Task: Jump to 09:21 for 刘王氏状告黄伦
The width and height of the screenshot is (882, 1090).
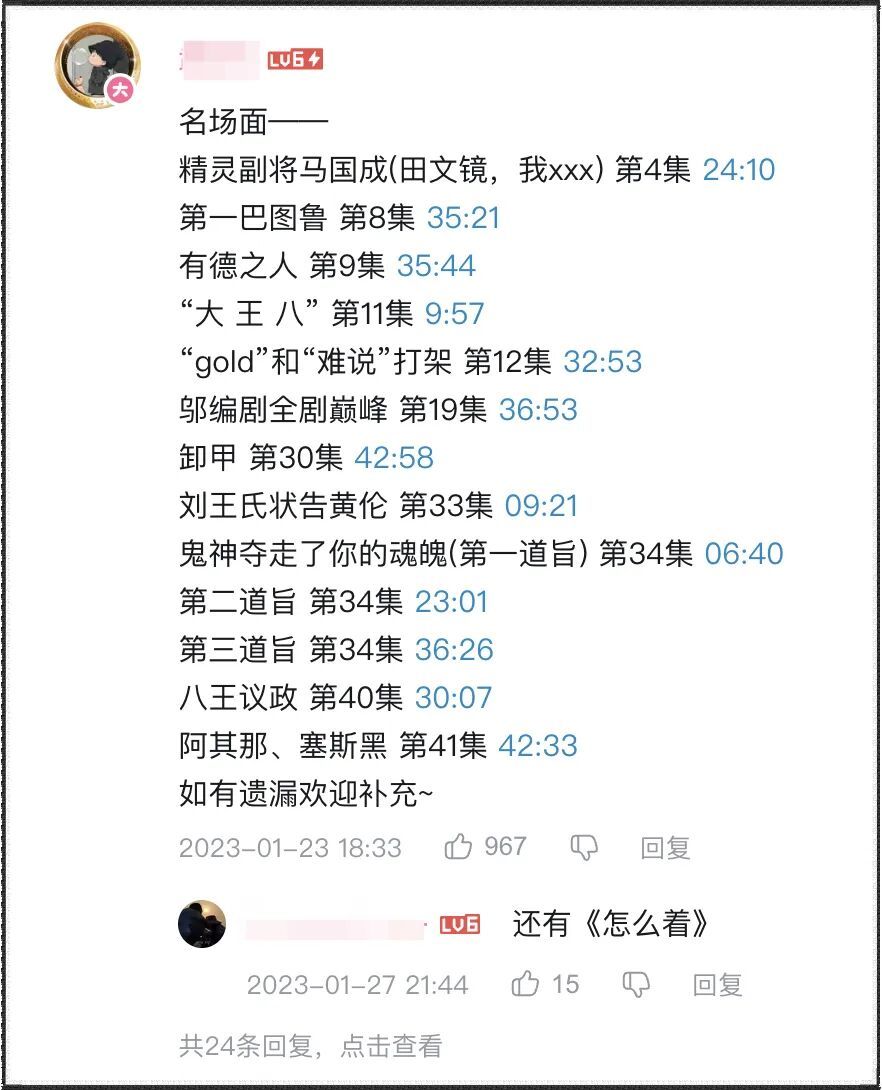Action: pyautogui.click(x=541, y=506)
